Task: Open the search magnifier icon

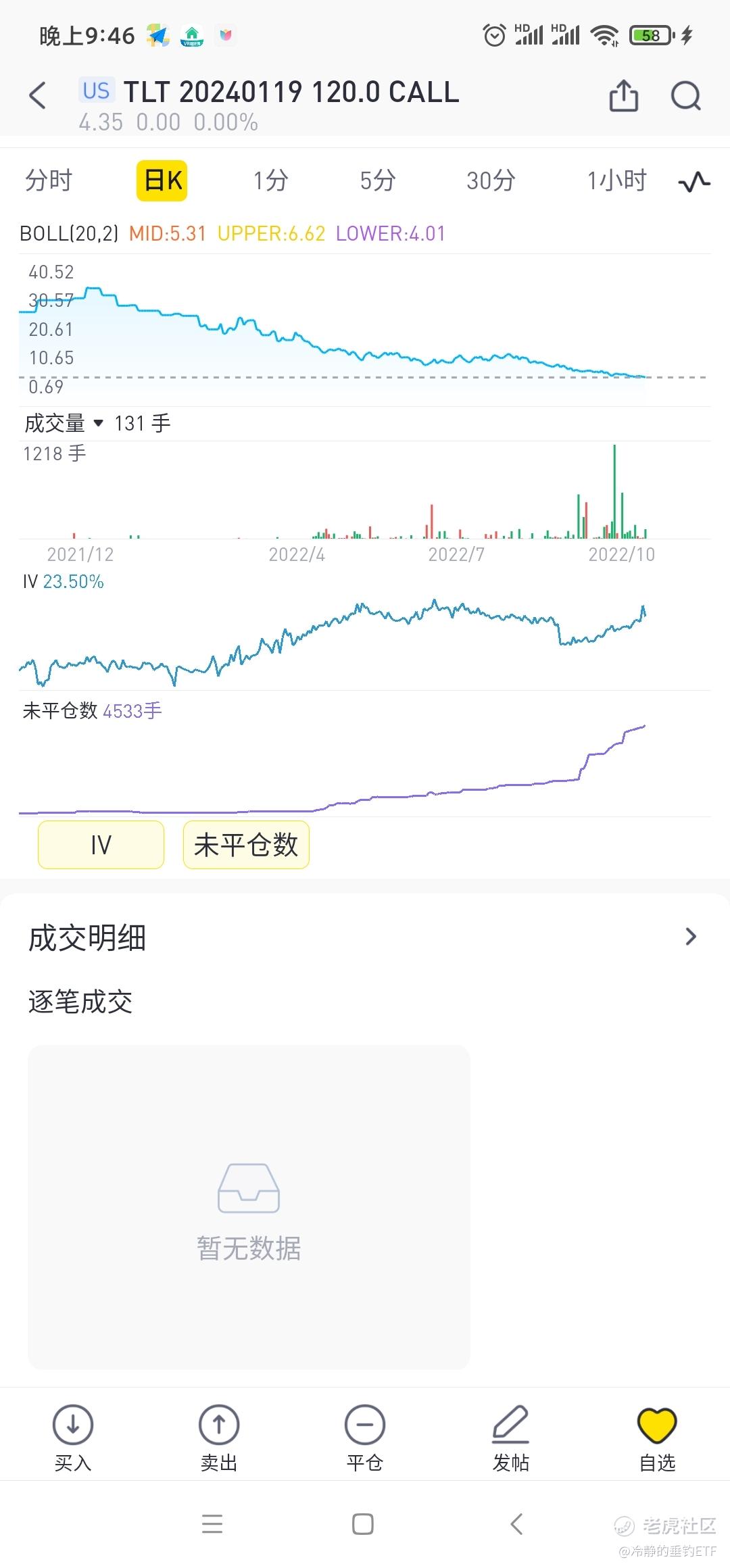Action: point(685,95)
